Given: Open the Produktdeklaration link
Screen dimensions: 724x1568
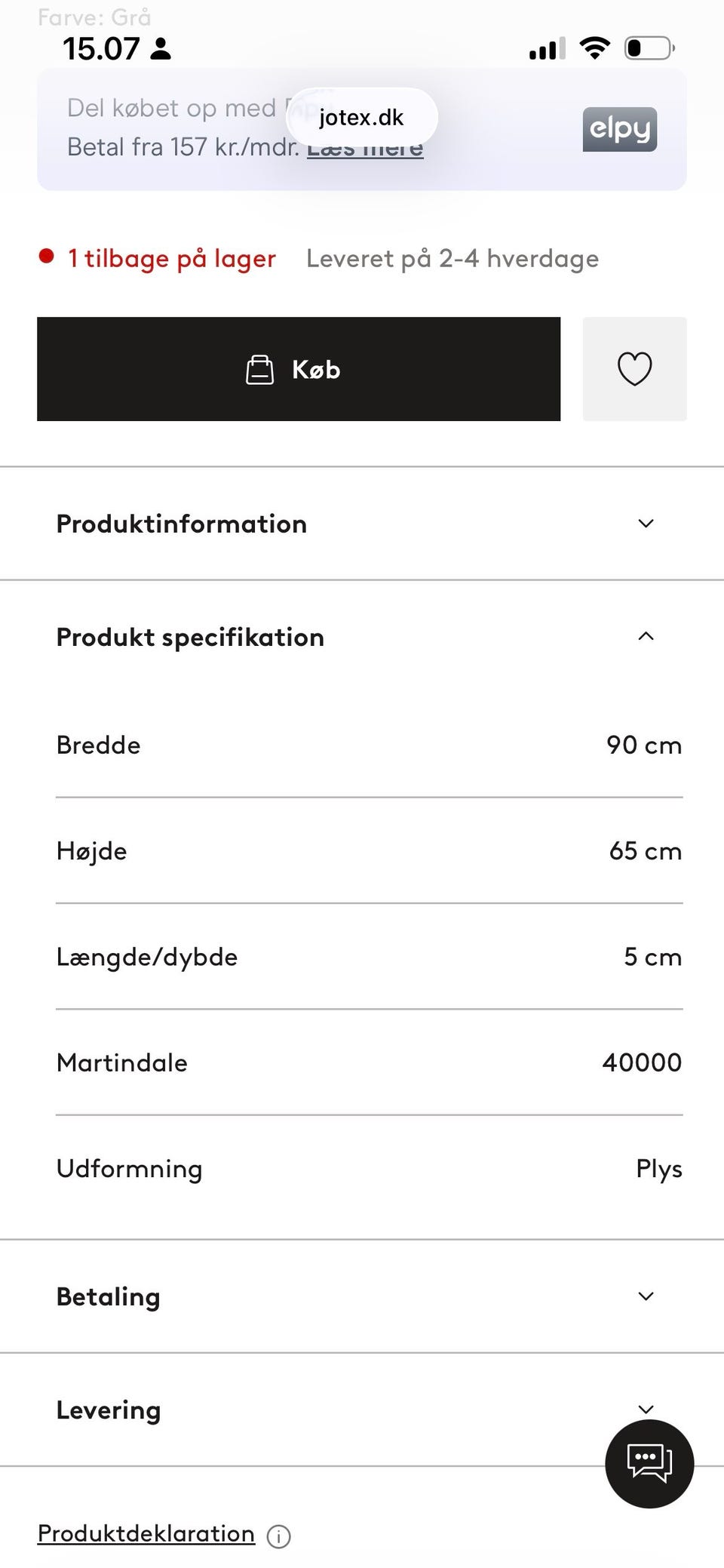Looking at the screenshot, I should pyautogui.click(x=146, y=1533).
